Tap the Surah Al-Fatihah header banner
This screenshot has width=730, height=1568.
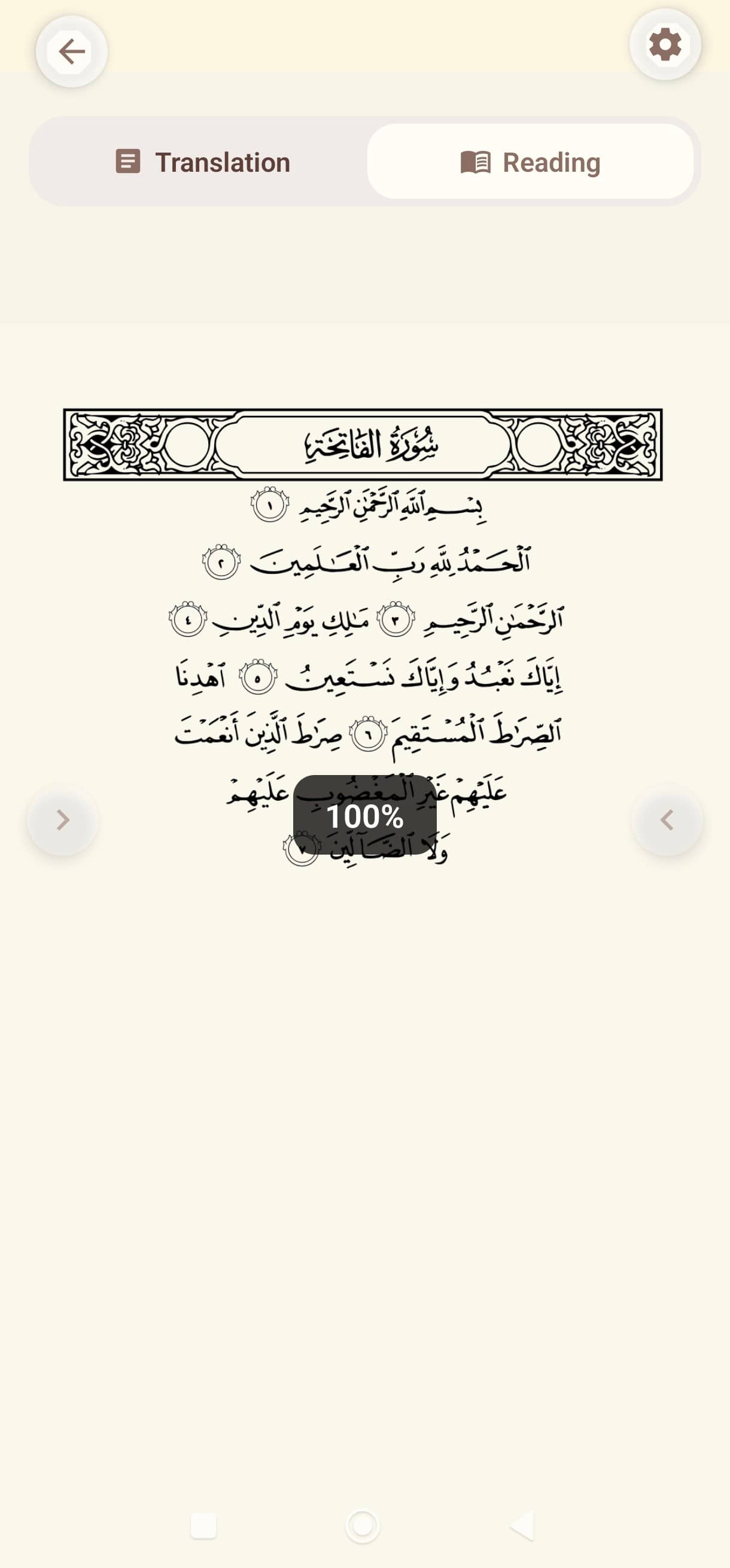[x=365, y=444]
